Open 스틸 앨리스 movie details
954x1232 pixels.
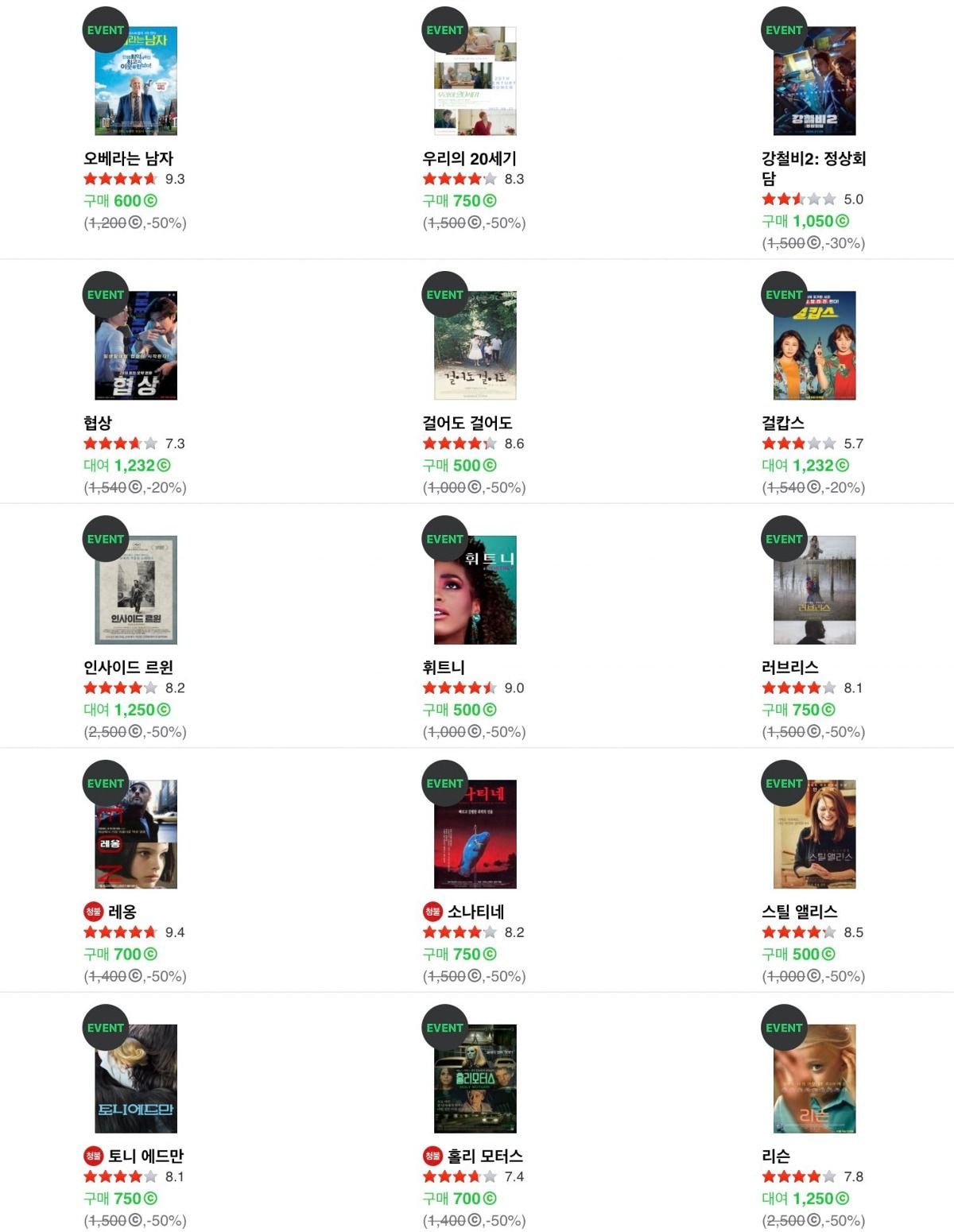tap(814, 835)
